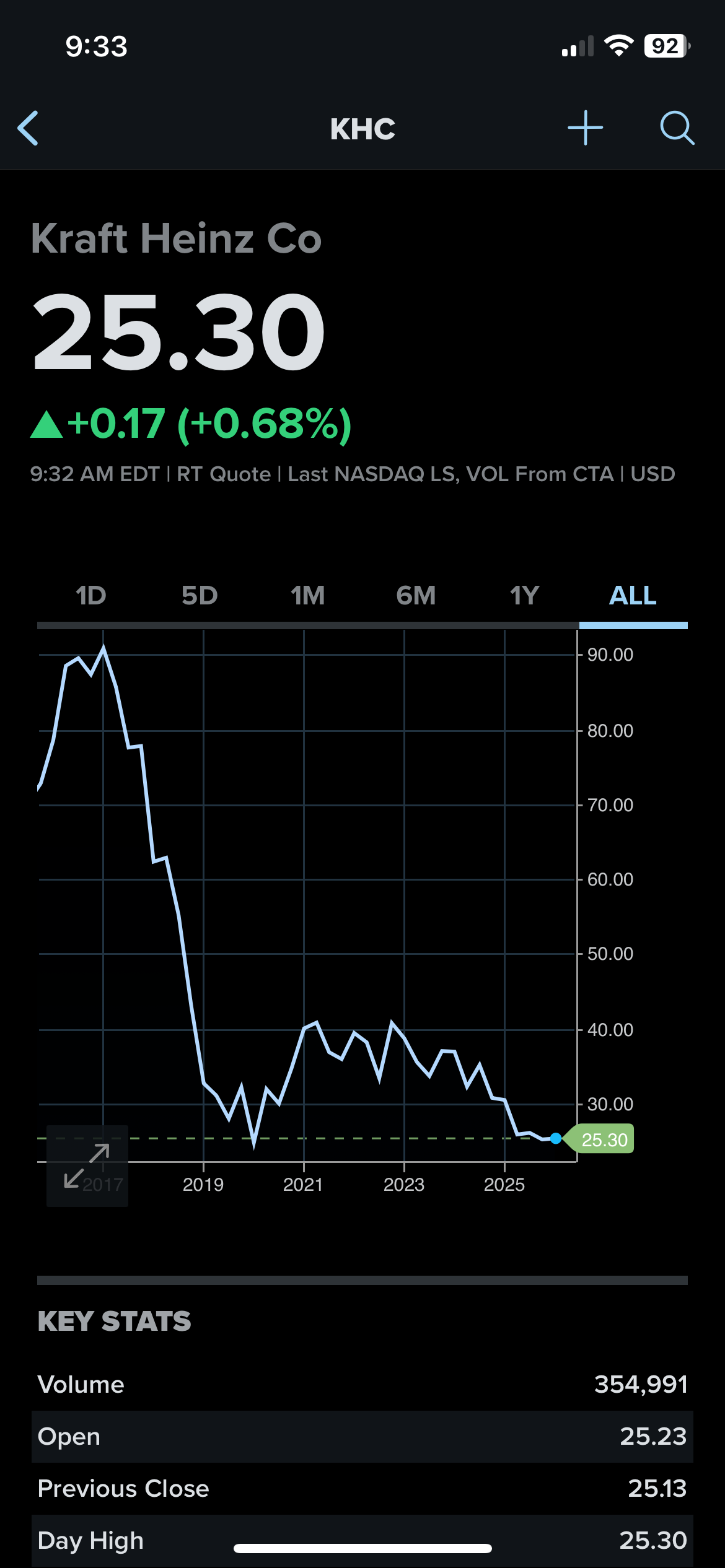The width and height of the screenshot is (725, 1568).
Task: Expand the chart to full screen
Action: [87, 1165]
